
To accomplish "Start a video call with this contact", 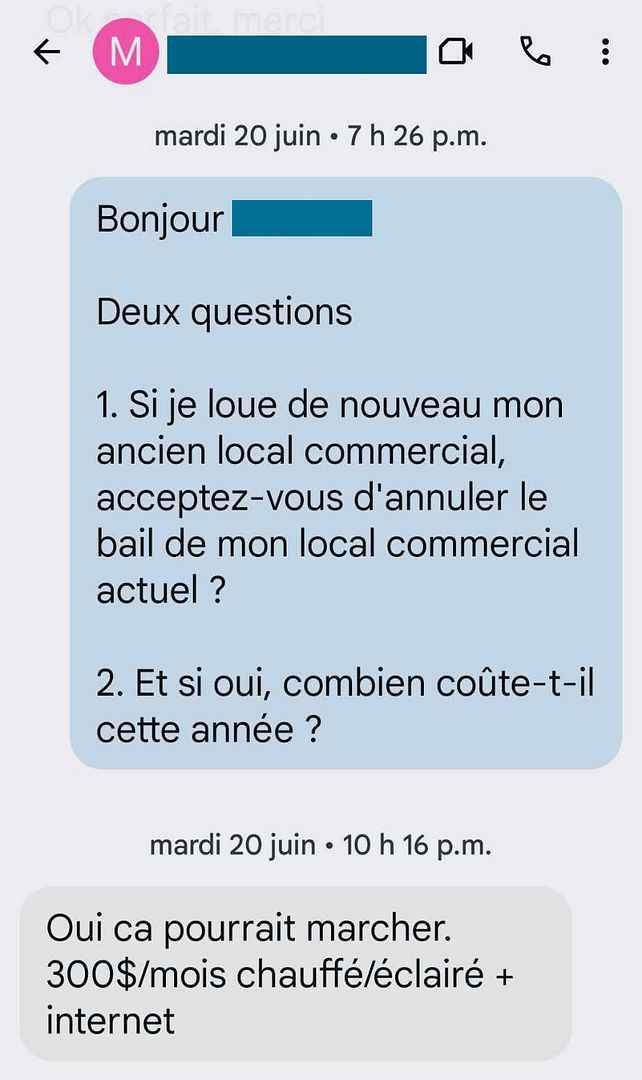I will coord(456,52).
